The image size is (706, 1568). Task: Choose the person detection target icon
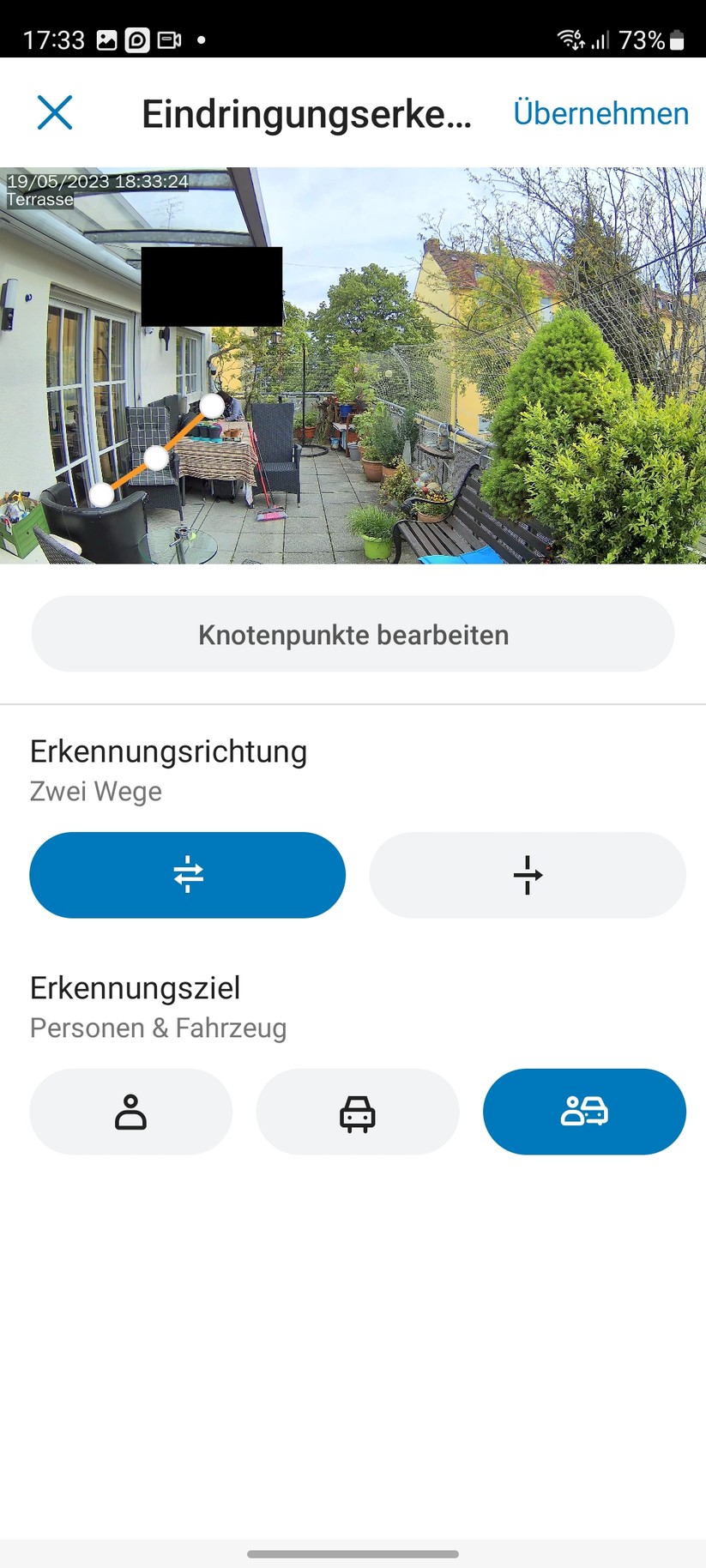130,1111
